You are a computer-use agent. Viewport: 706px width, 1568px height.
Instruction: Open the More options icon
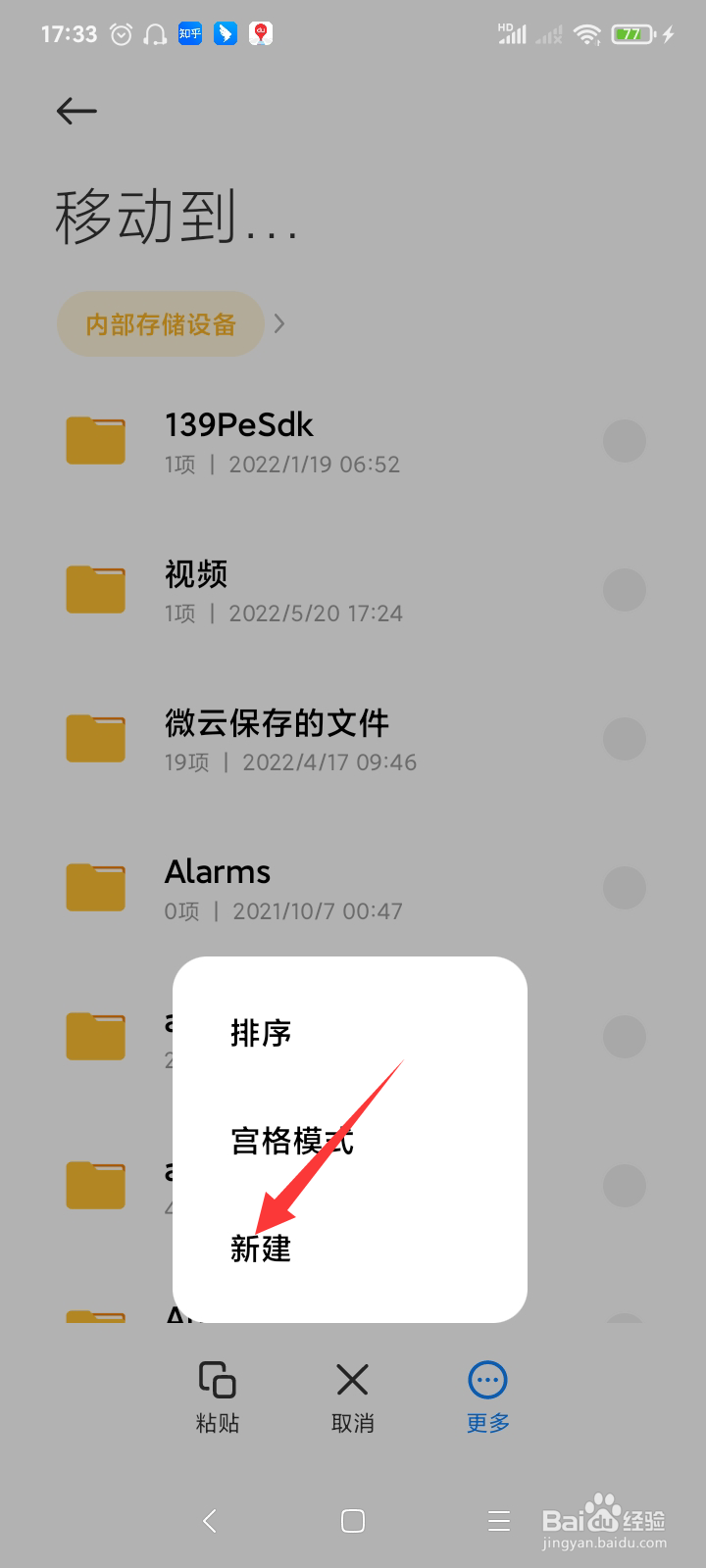click(x=487, y=1382)
